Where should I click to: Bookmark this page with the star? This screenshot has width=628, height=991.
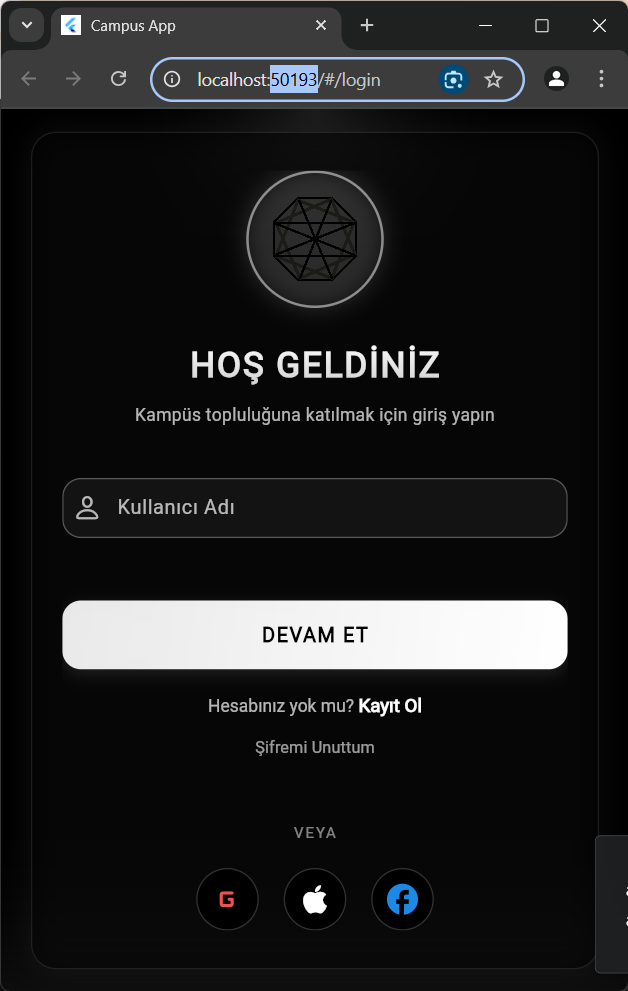pos(493,79)
